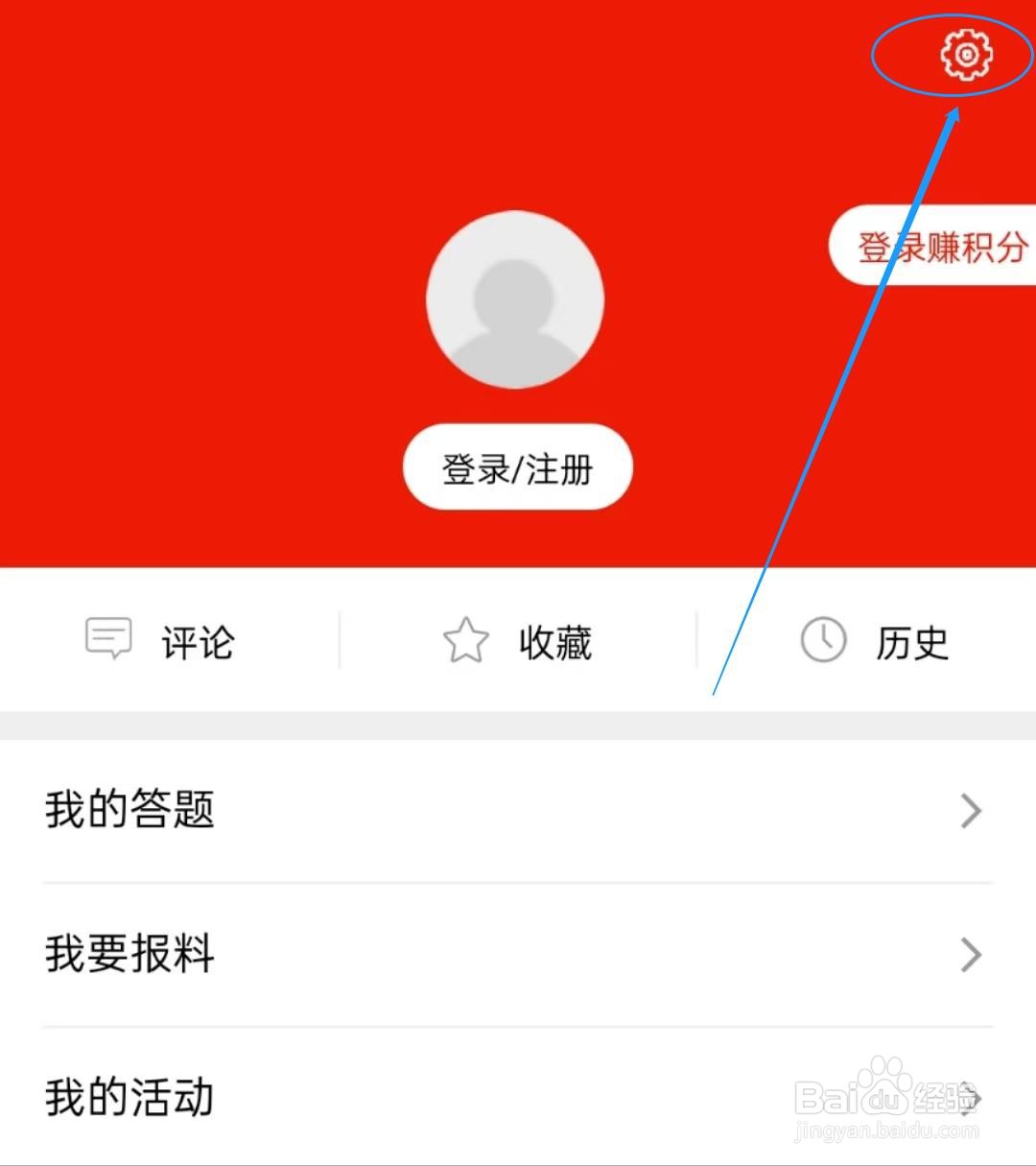Select the 我要报料 row

129,955
